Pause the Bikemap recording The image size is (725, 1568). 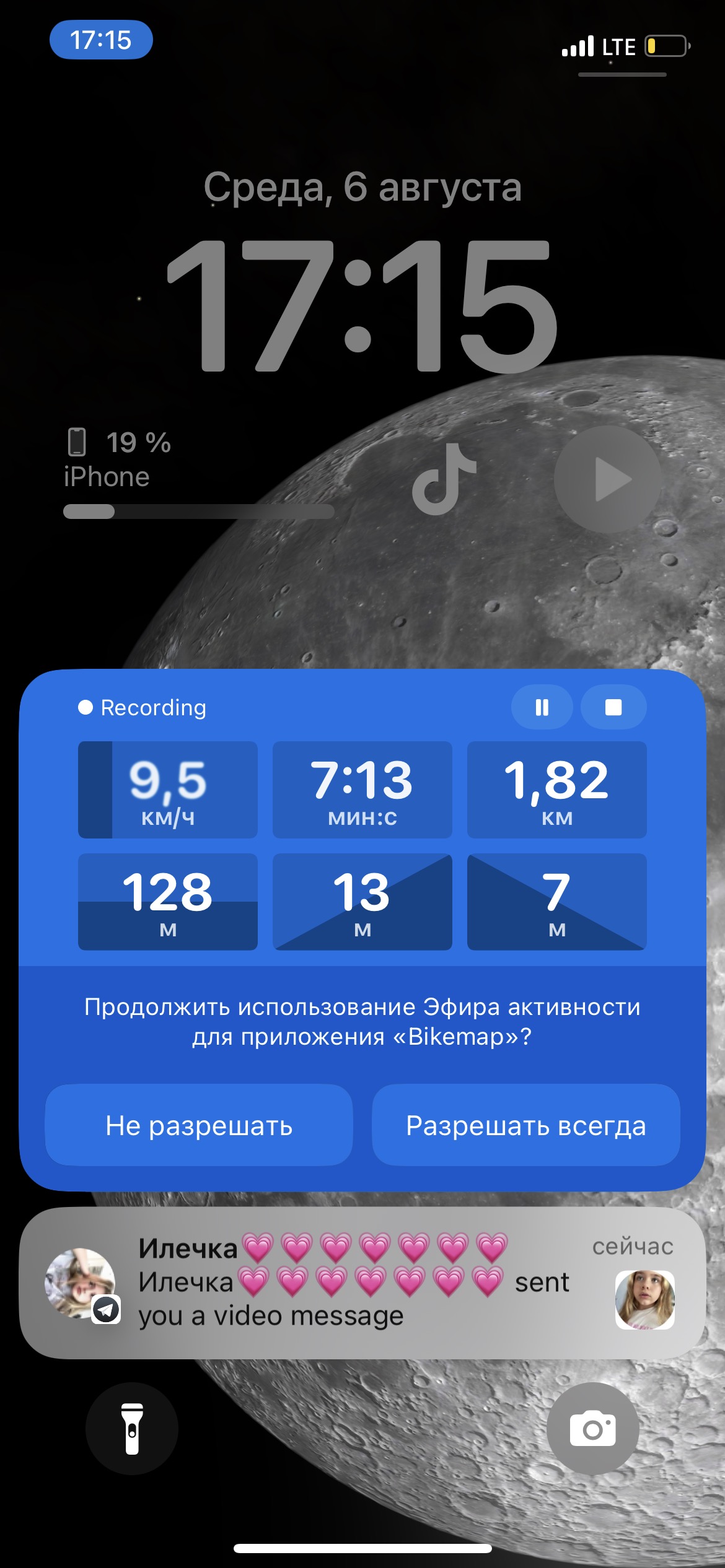click(542, 707)
